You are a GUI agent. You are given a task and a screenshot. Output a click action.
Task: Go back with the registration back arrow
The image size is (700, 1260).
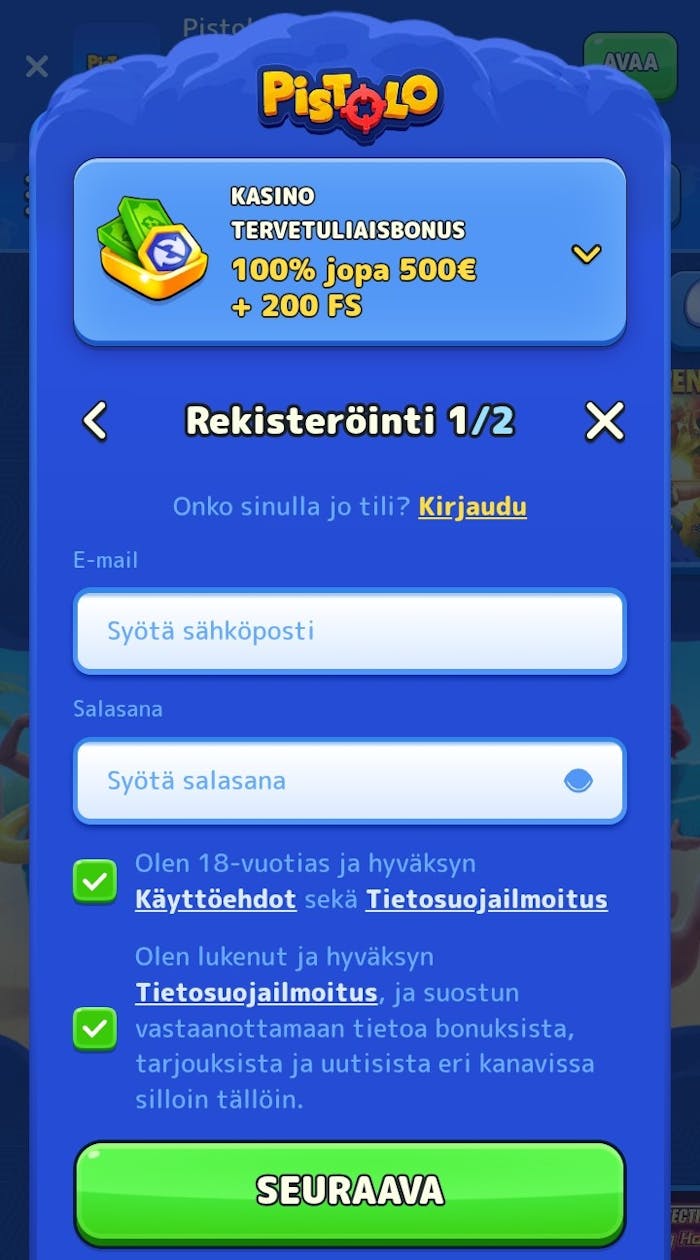coord(95,421)
